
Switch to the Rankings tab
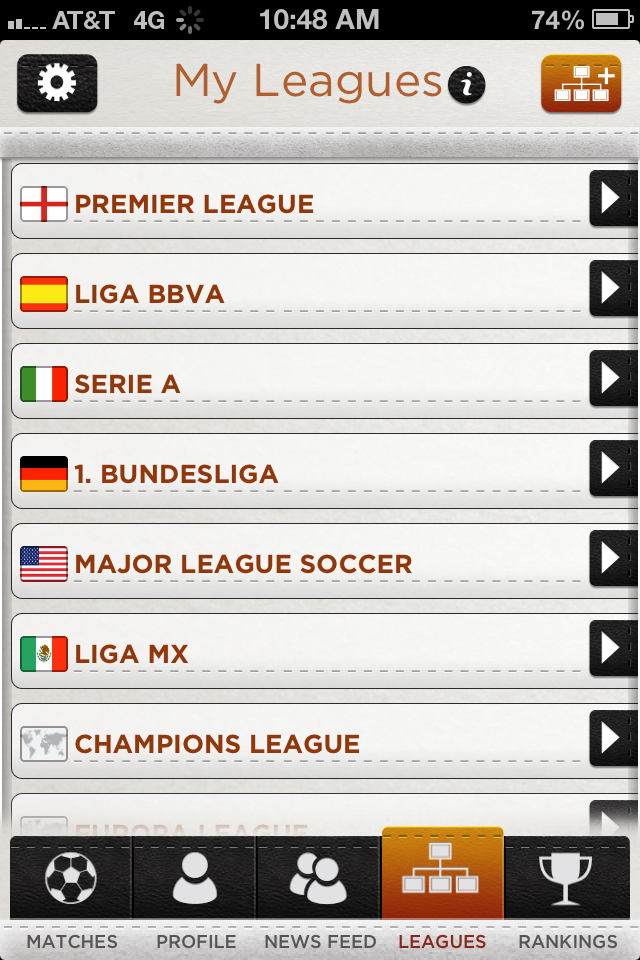coord(567,895)
